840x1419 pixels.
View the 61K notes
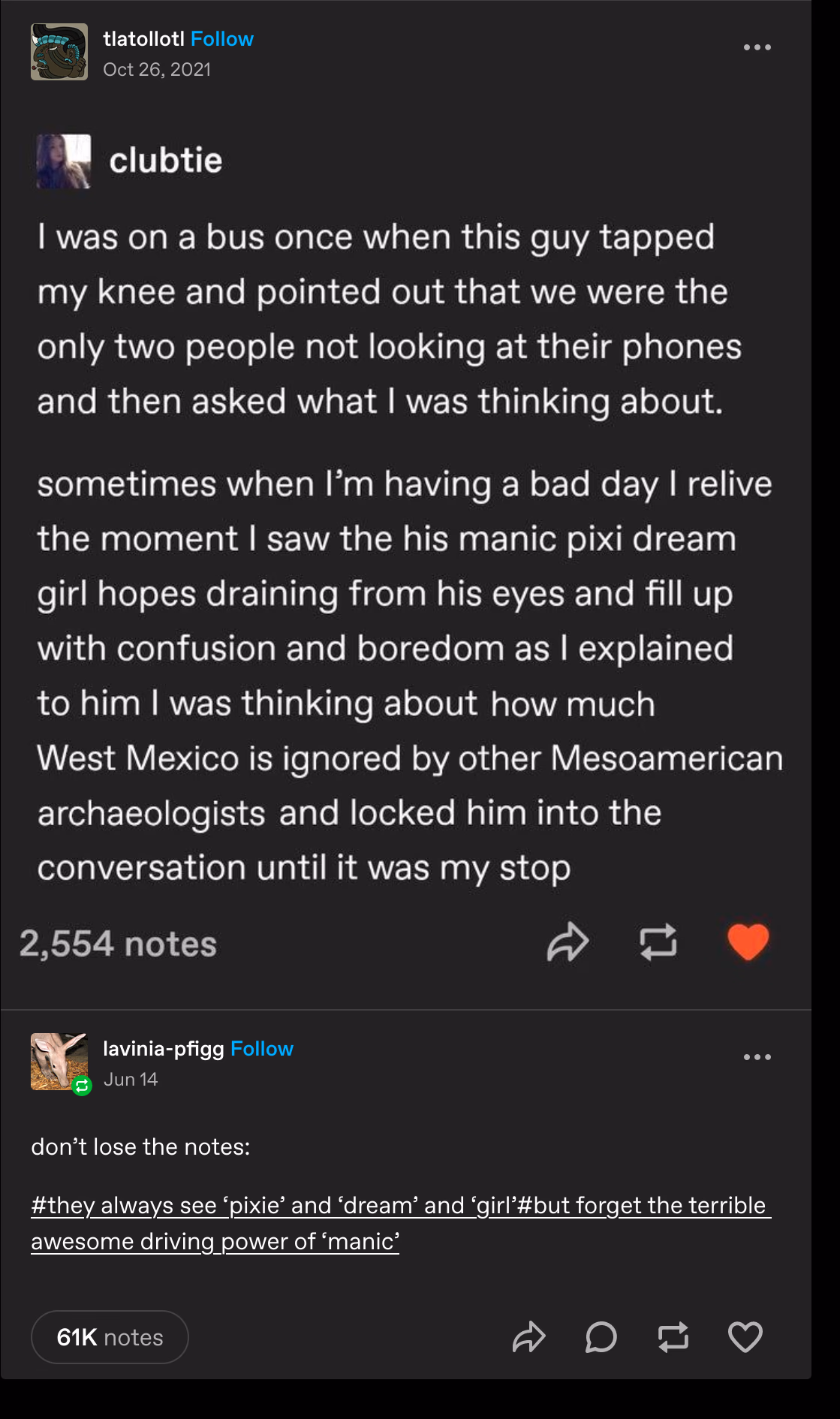tap(110, 1337)
